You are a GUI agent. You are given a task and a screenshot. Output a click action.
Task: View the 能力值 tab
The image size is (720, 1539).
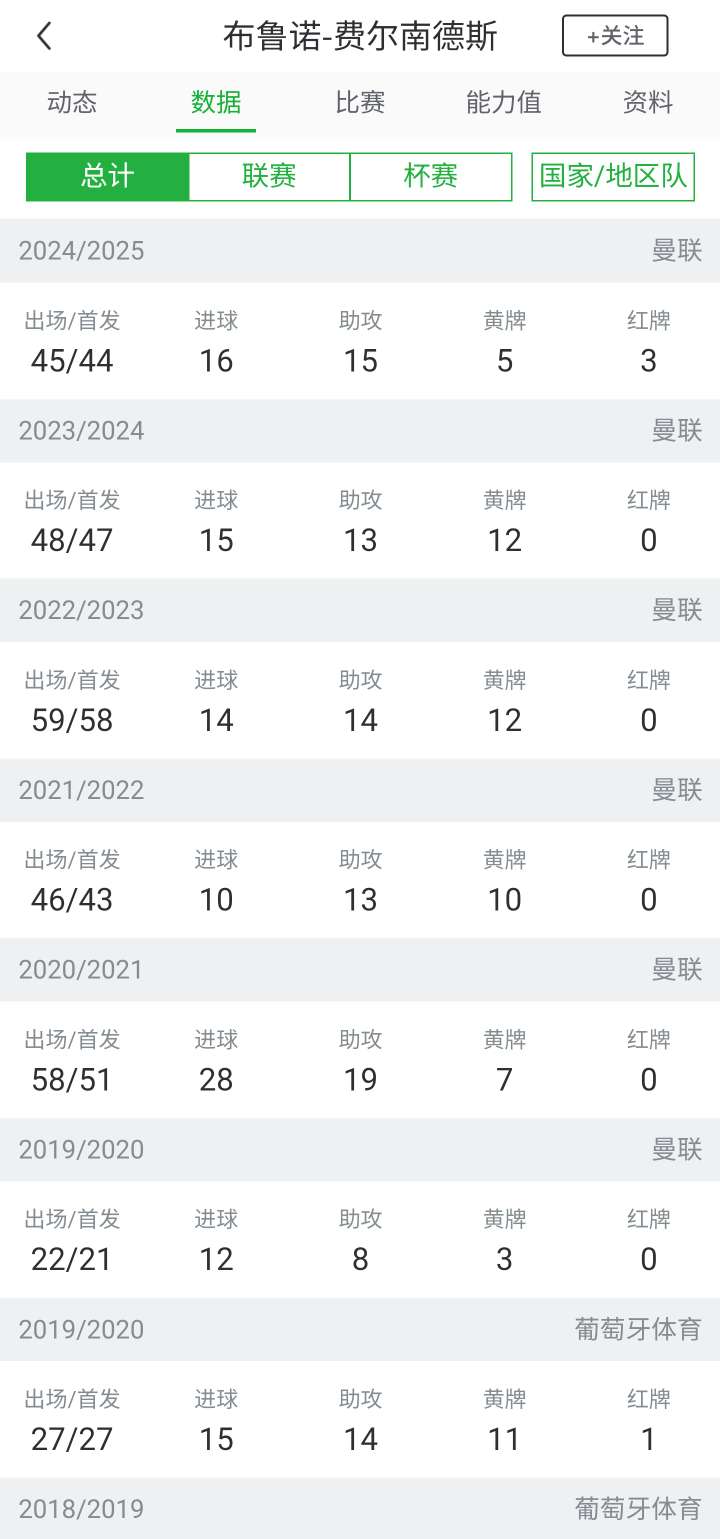[x=504, y=102]
